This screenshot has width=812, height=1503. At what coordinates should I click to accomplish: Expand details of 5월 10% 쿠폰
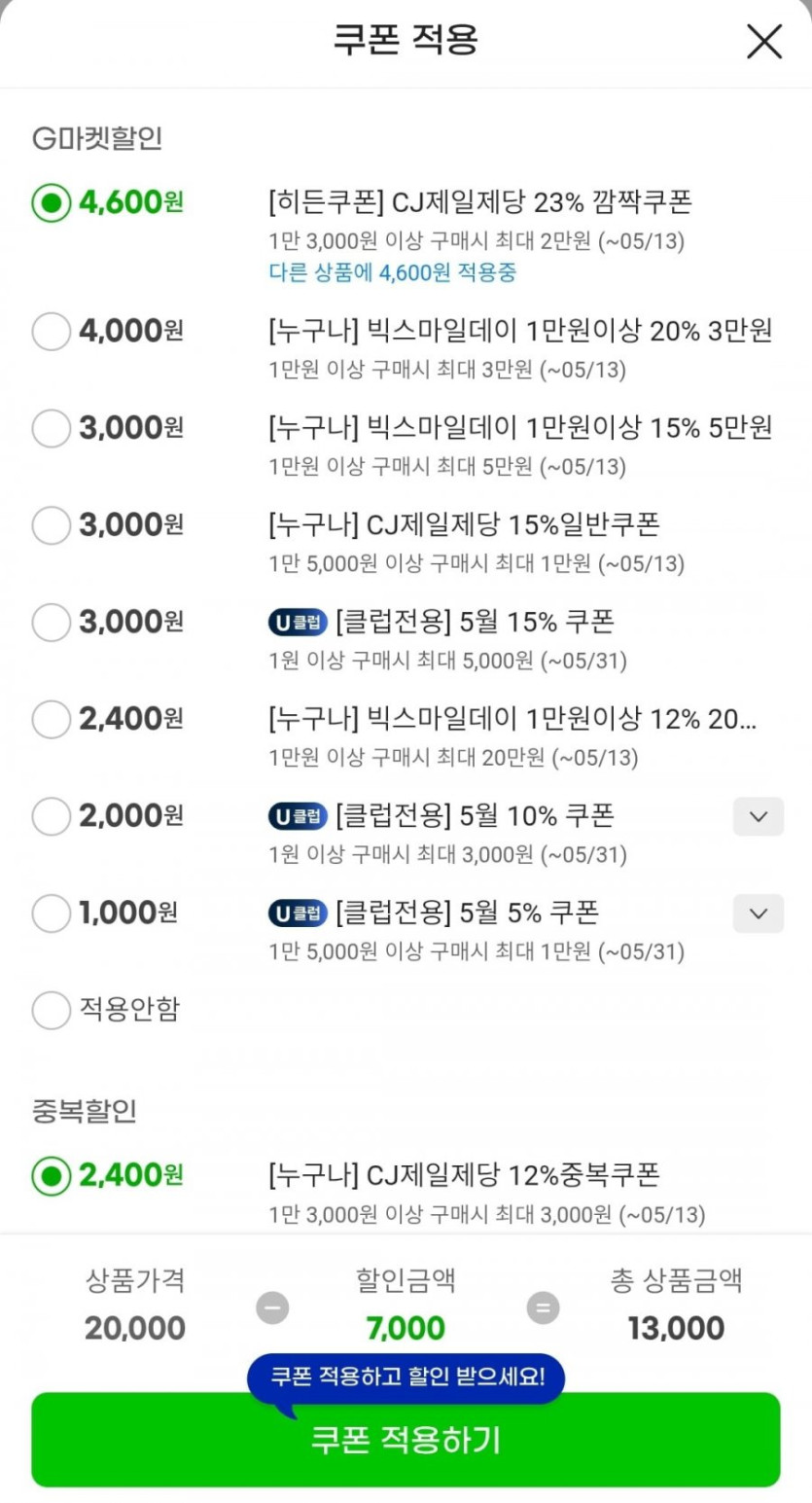[x=759, y=816]
